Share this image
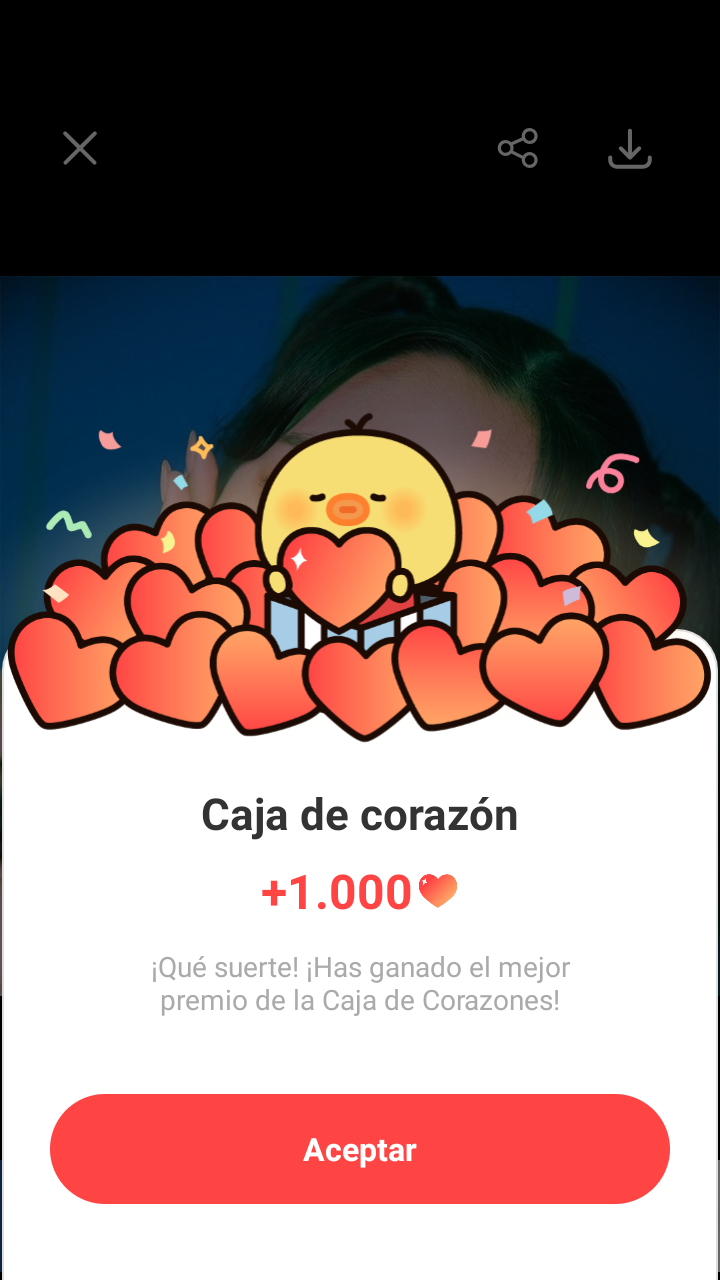The height and width of the screenshot is (1280, 720). click(x=518, y=149)
